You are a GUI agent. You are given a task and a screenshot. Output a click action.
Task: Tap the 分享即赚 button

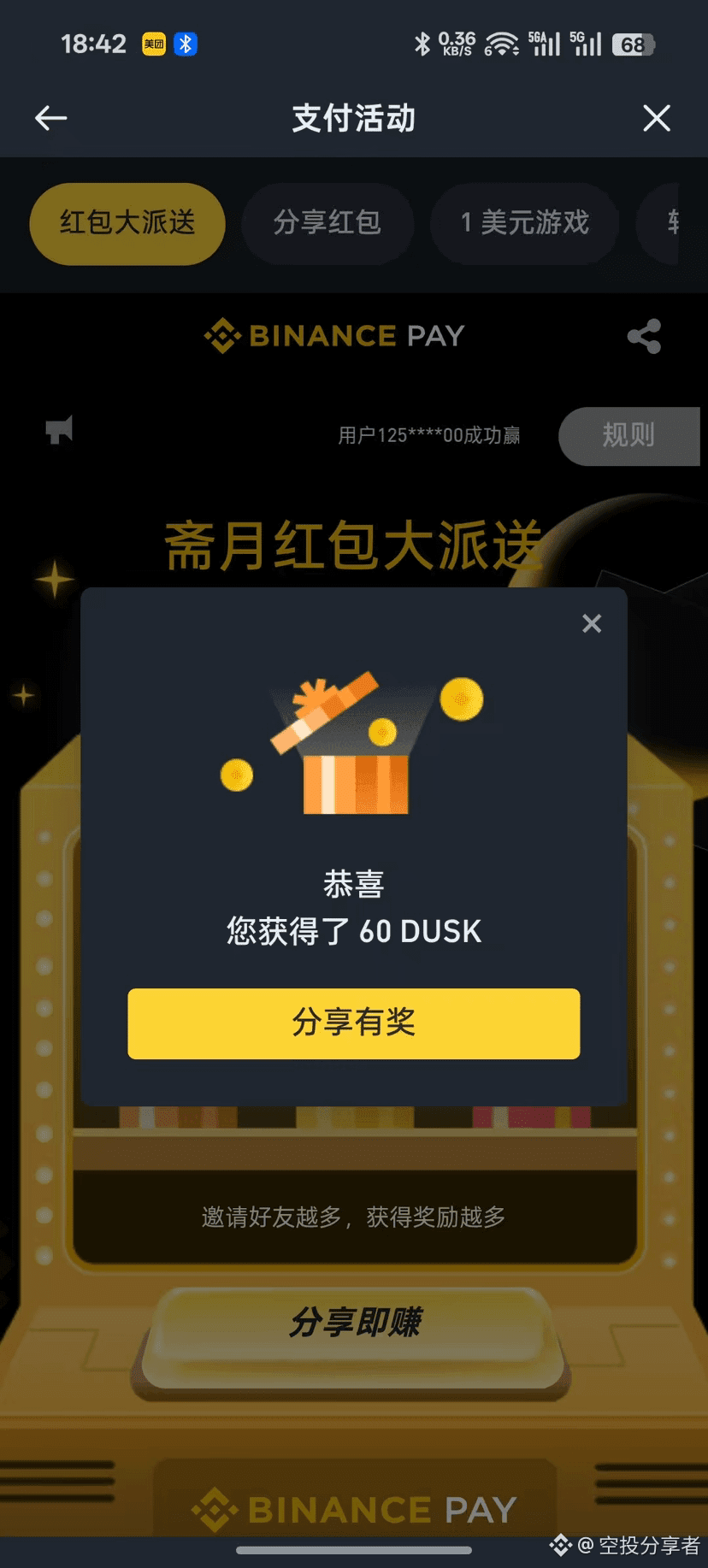[353, 1323]
